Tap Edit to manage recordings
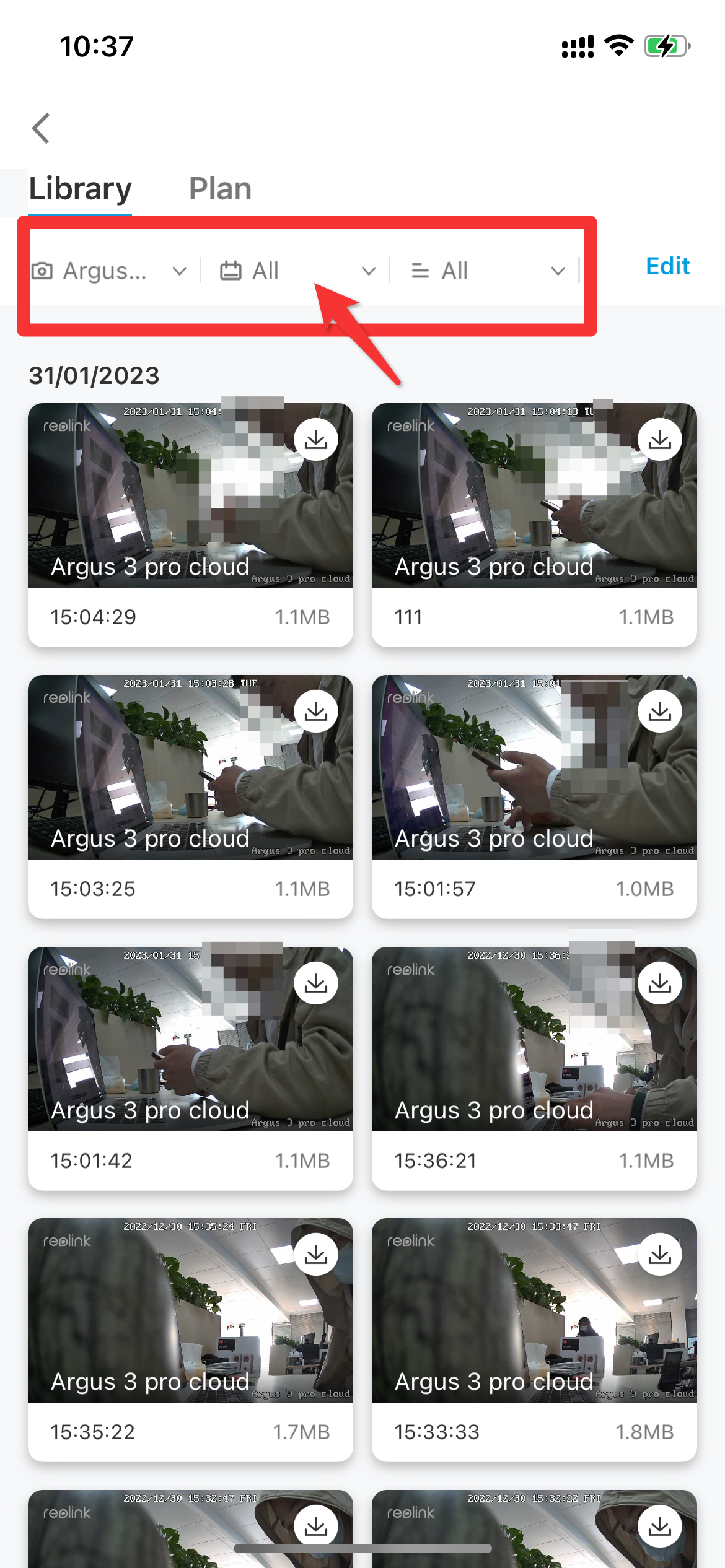Screen dimensions: 725x1568 (667, 266)
